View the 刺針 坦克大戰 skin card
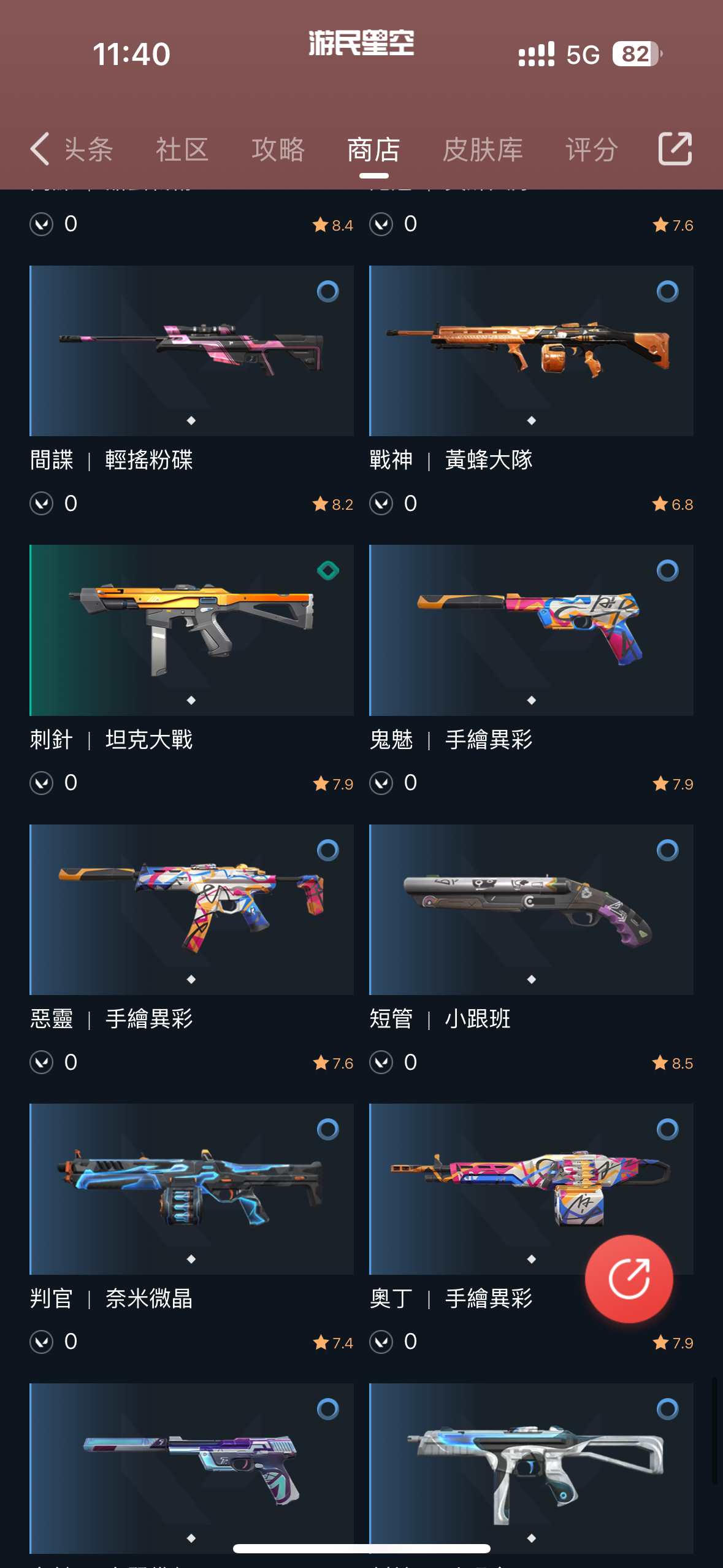Screen dimensions: 723x1568 191,630
